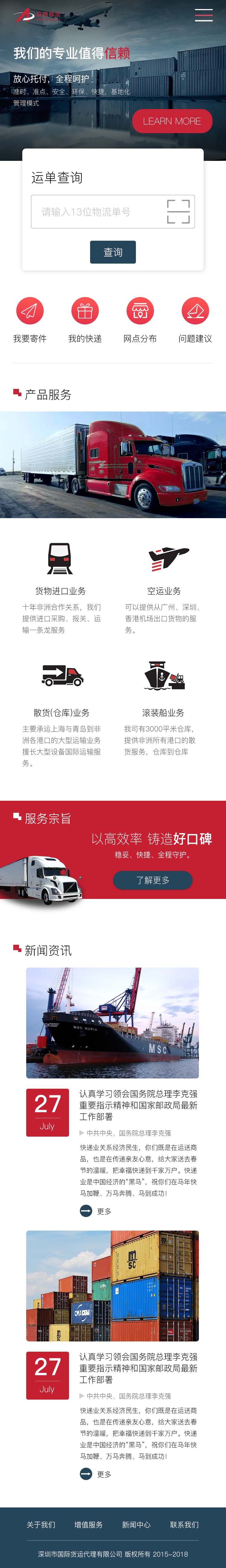Go to 联系我们 in footer
Screen dimensions: 226x1568
[184, 1524]
